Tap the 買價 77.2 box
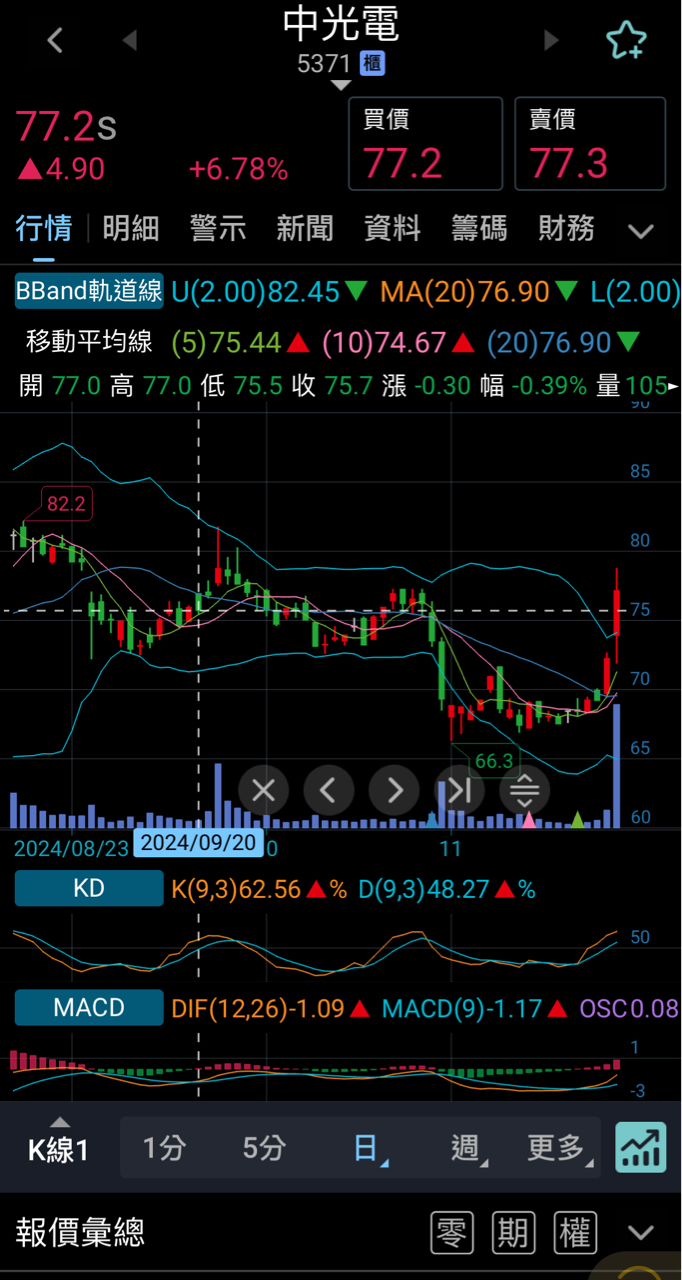Image resolution: width=682 pixels, height=1280 pixels. (425, 144)
